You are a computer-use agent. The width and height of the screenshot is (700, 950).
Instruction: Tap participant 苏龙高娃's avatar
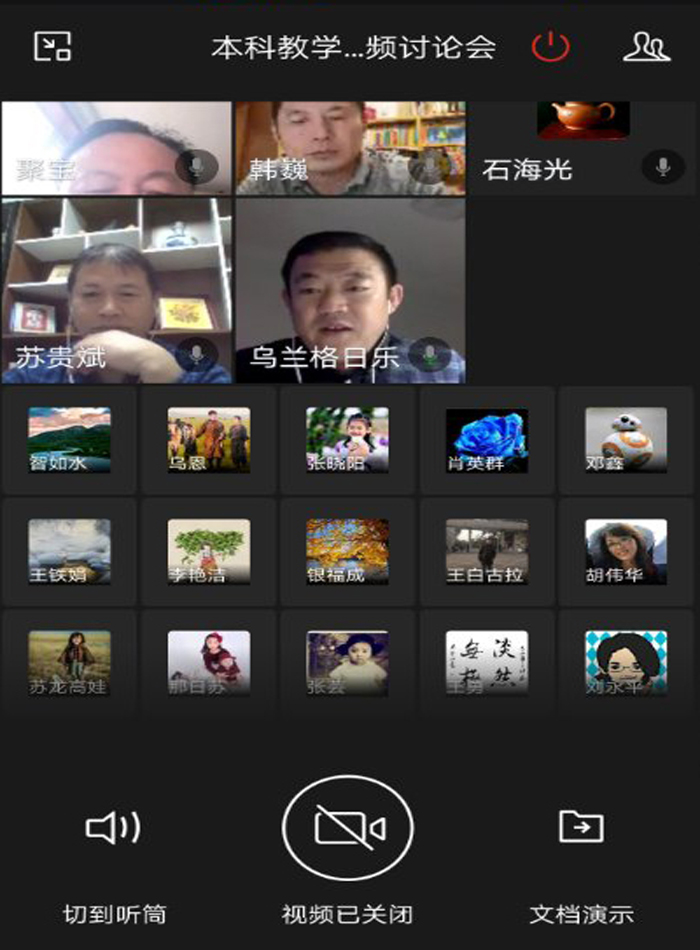pos(69,662)
